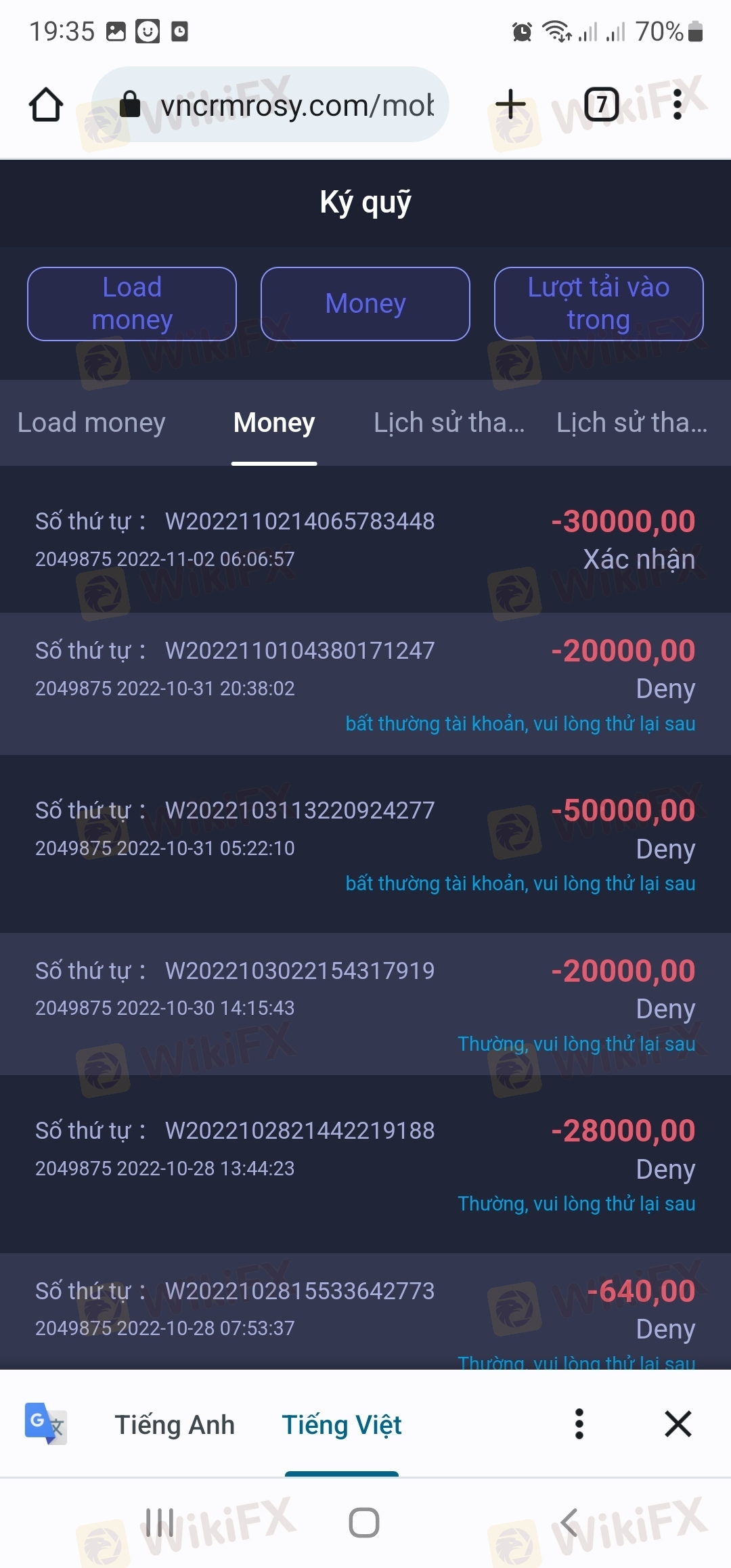Open a new browser tab
Viewport: 731px width, 1568px height.
(510, 105)
